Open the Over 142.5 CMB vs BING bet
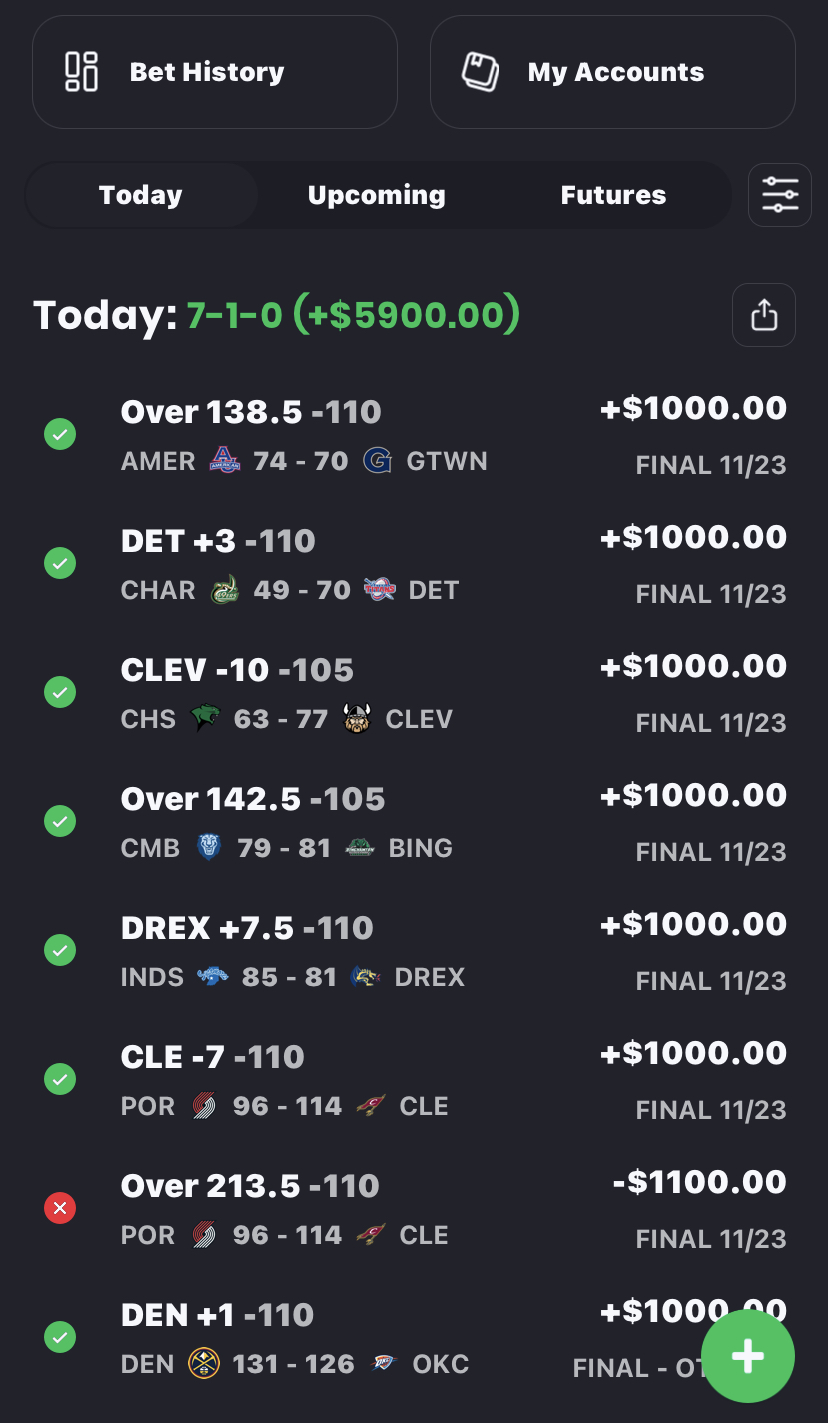Screen dimensions: 828x1423 click(x=400, y=822)
